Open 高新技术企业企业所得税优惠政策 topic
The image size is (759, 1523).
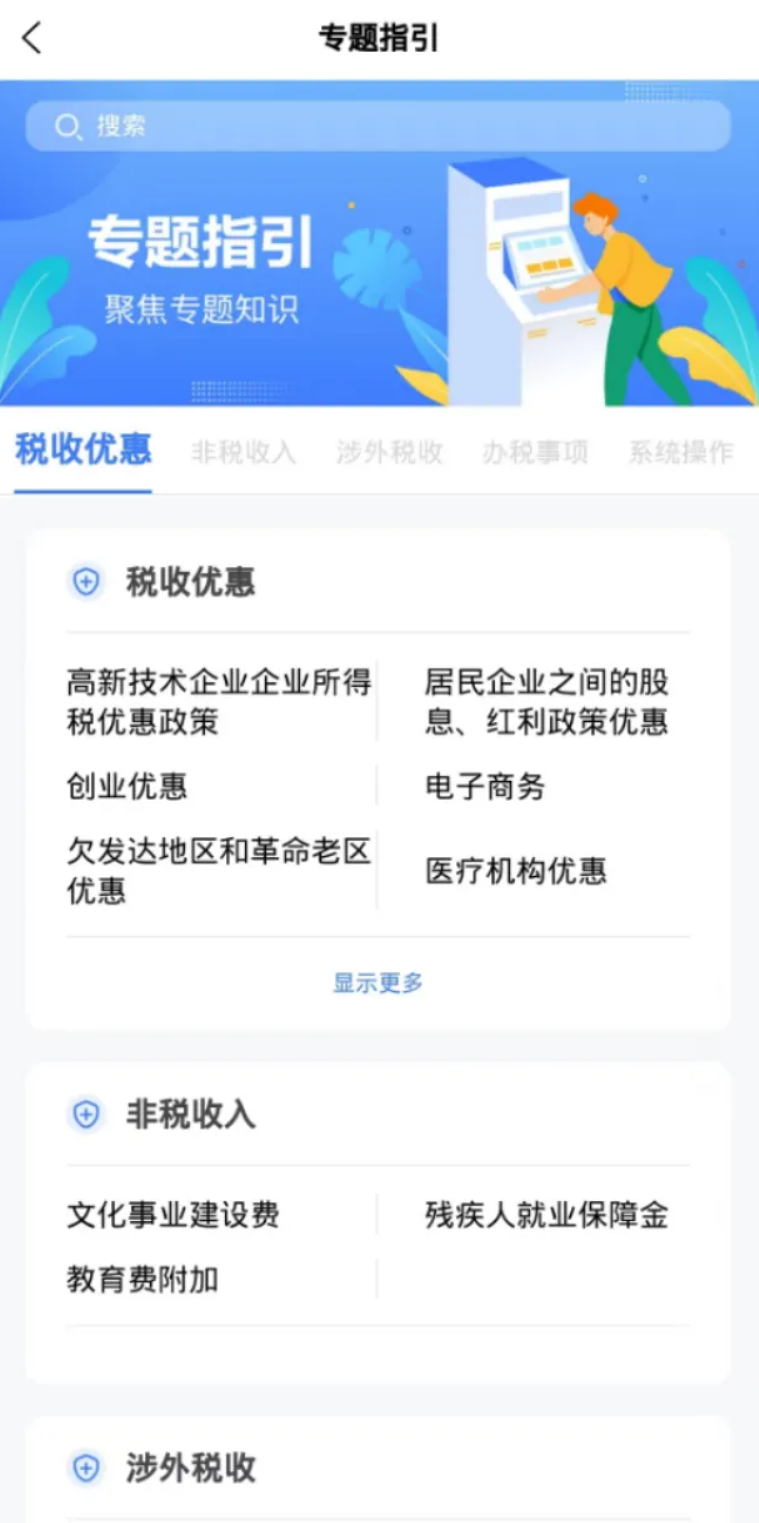[x=219, y=702]
